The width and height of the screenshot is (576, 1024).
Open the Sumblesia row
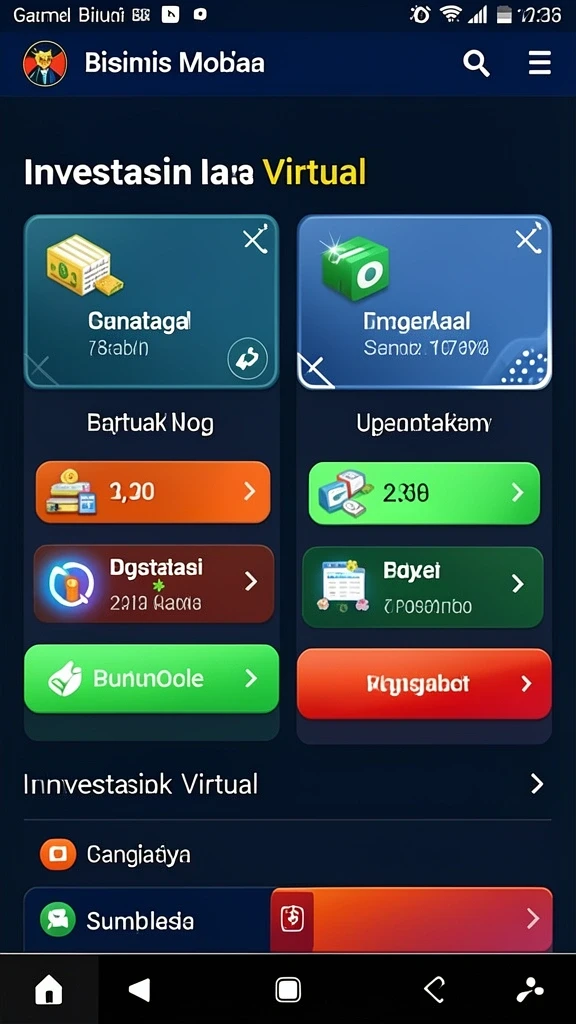287,920
